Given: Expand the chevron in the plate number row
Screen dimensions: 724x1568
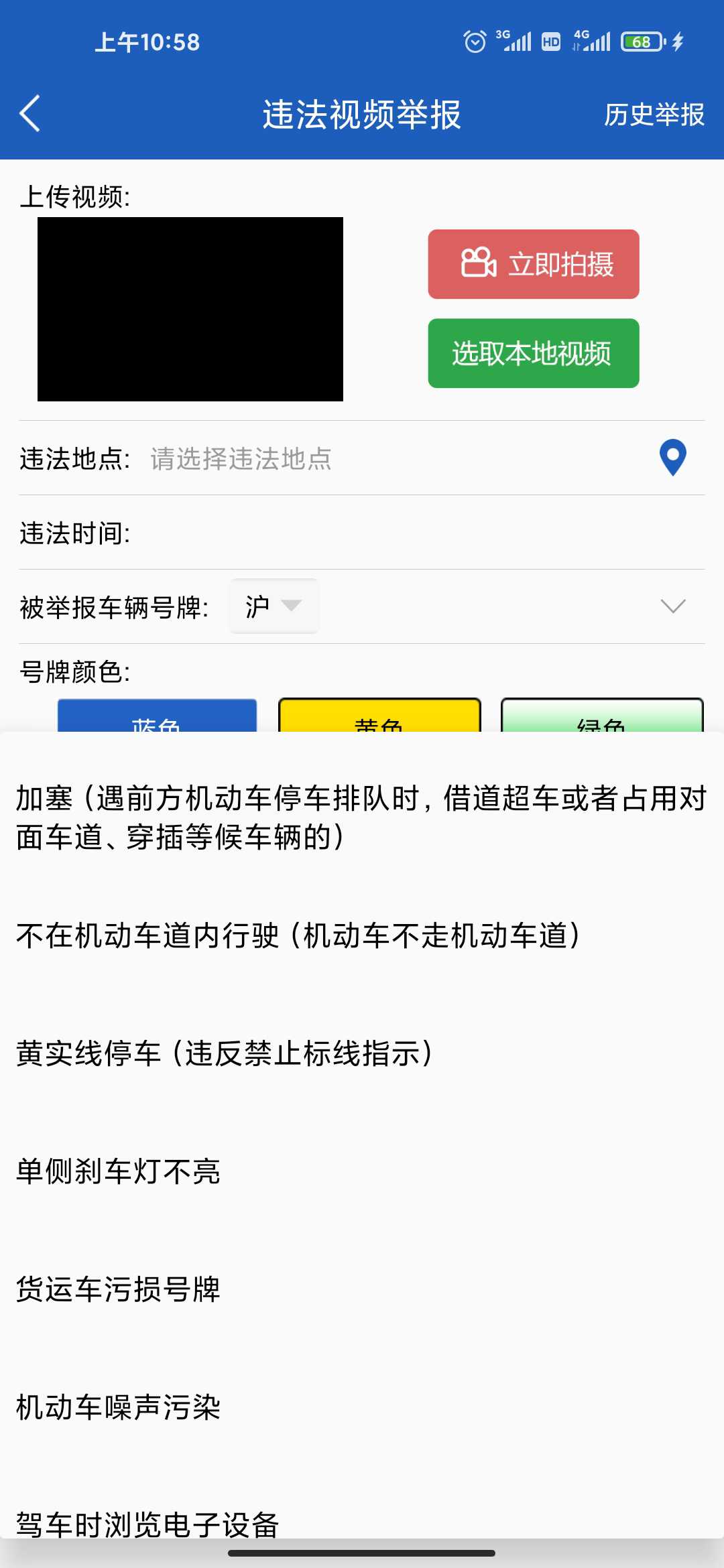Looking at the screenshot, I should coord(673,606).
